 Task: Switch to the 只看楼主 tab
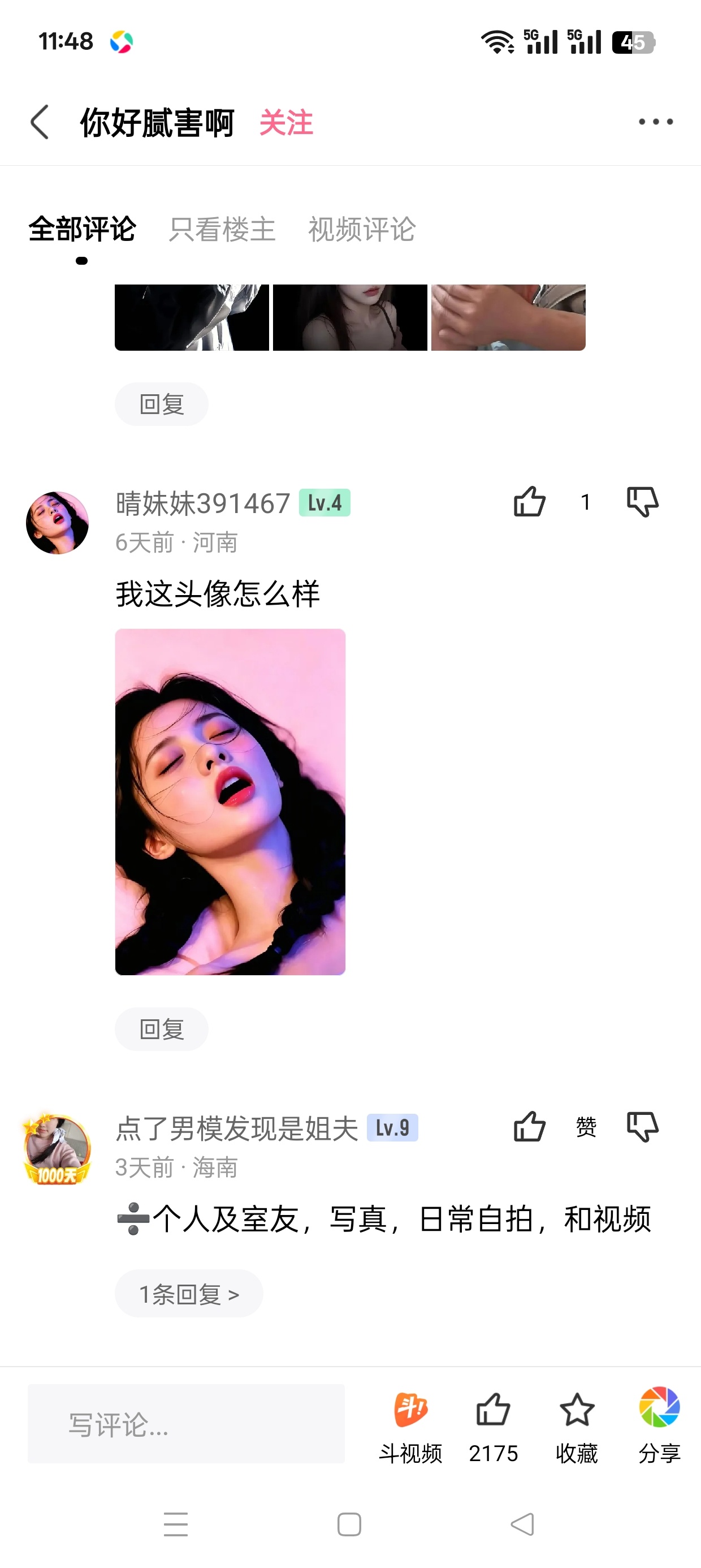[x=222, y=230]
